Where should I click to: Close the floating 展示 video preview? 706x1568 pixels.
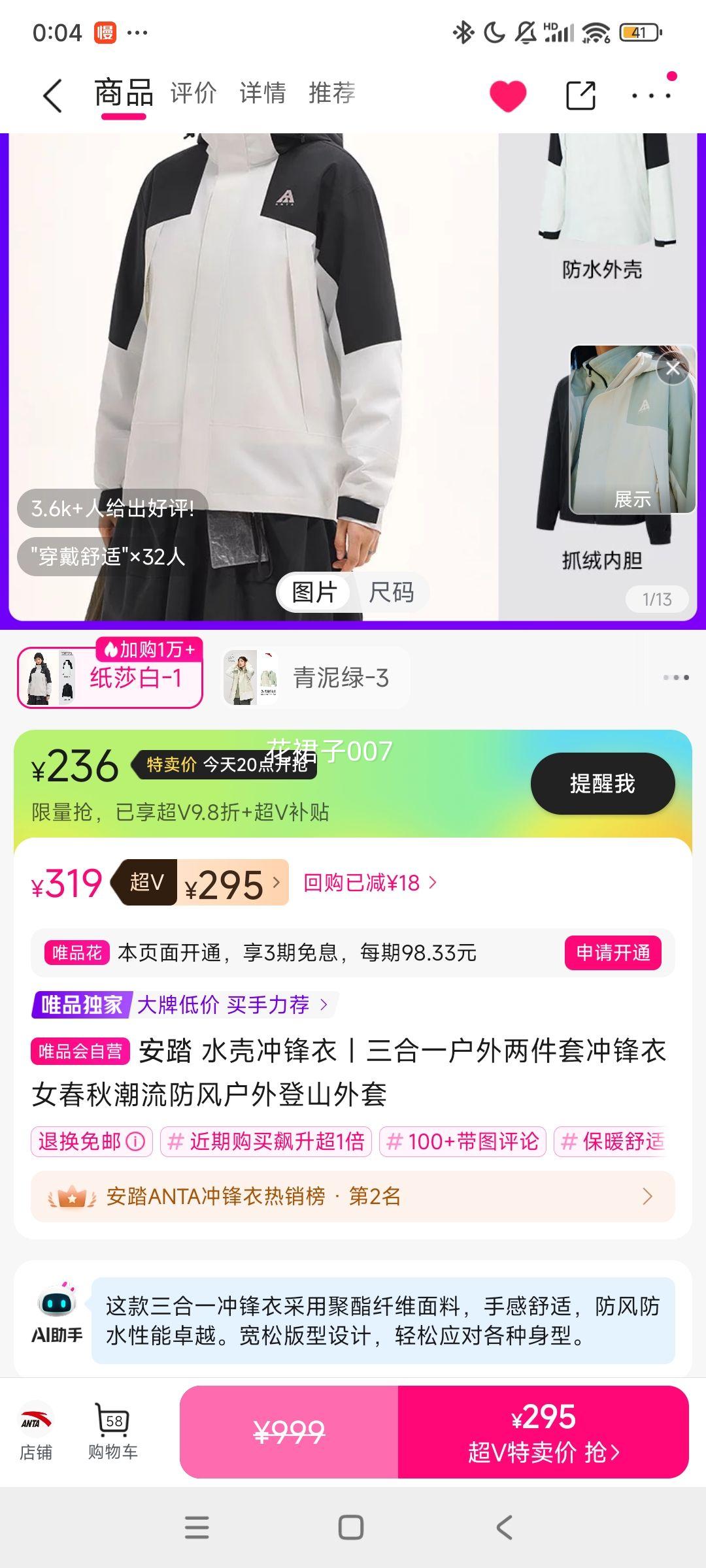(673, 369)
